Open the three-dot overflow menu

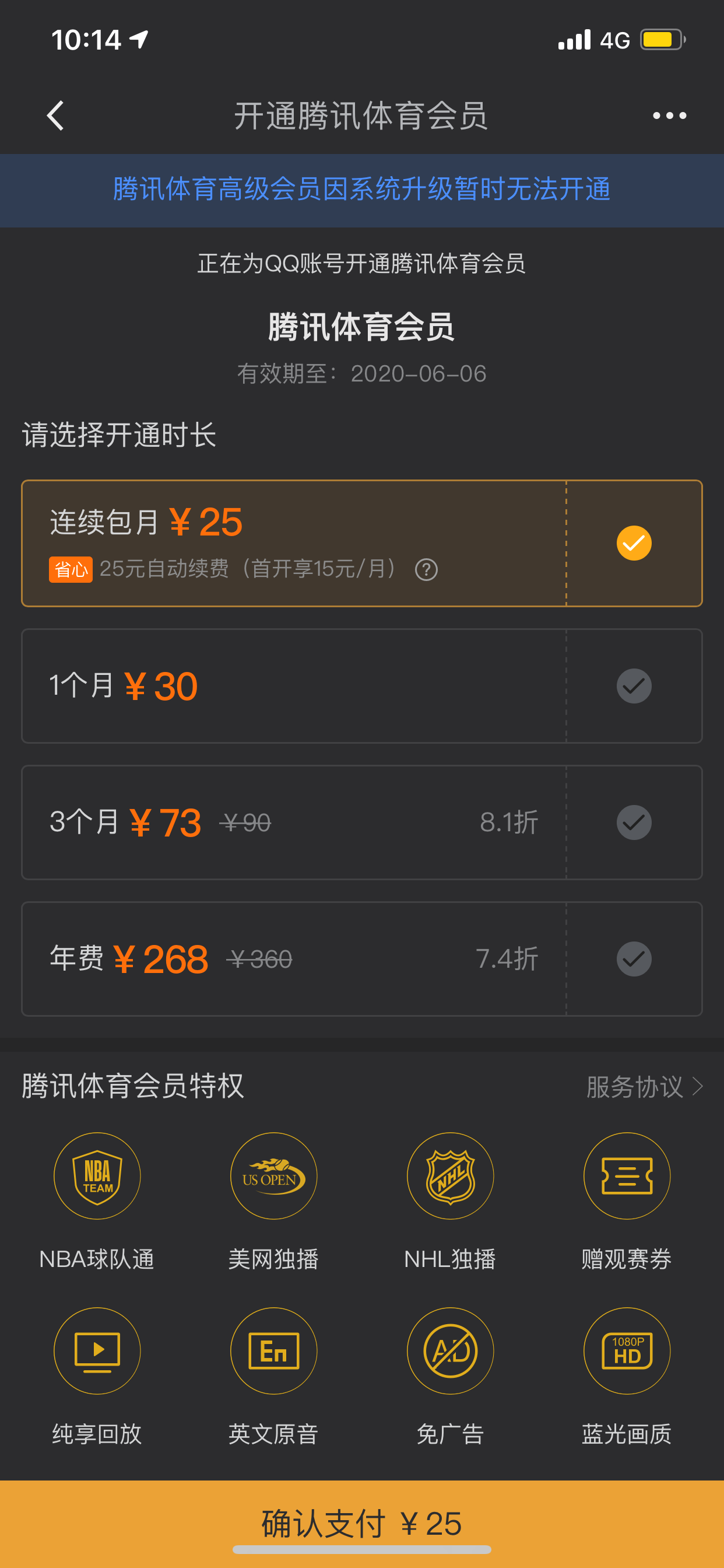(x=669, y=116)
